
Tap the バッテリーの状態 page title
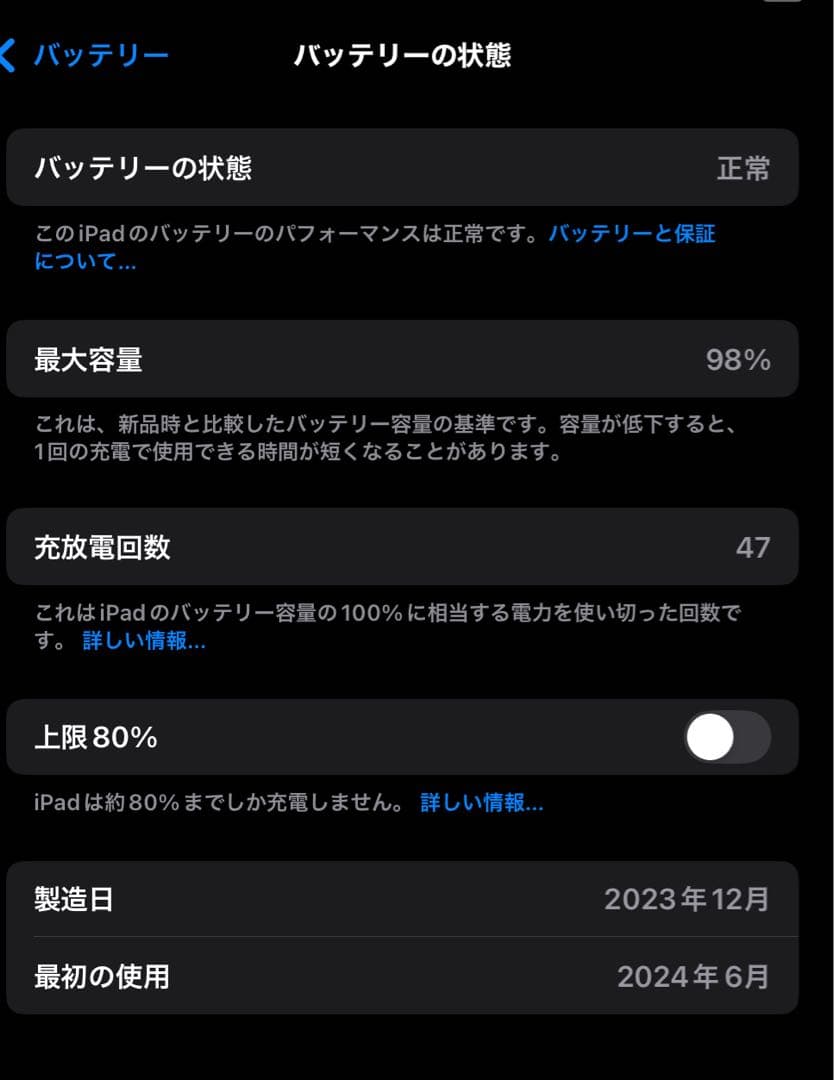click(403, 55)
